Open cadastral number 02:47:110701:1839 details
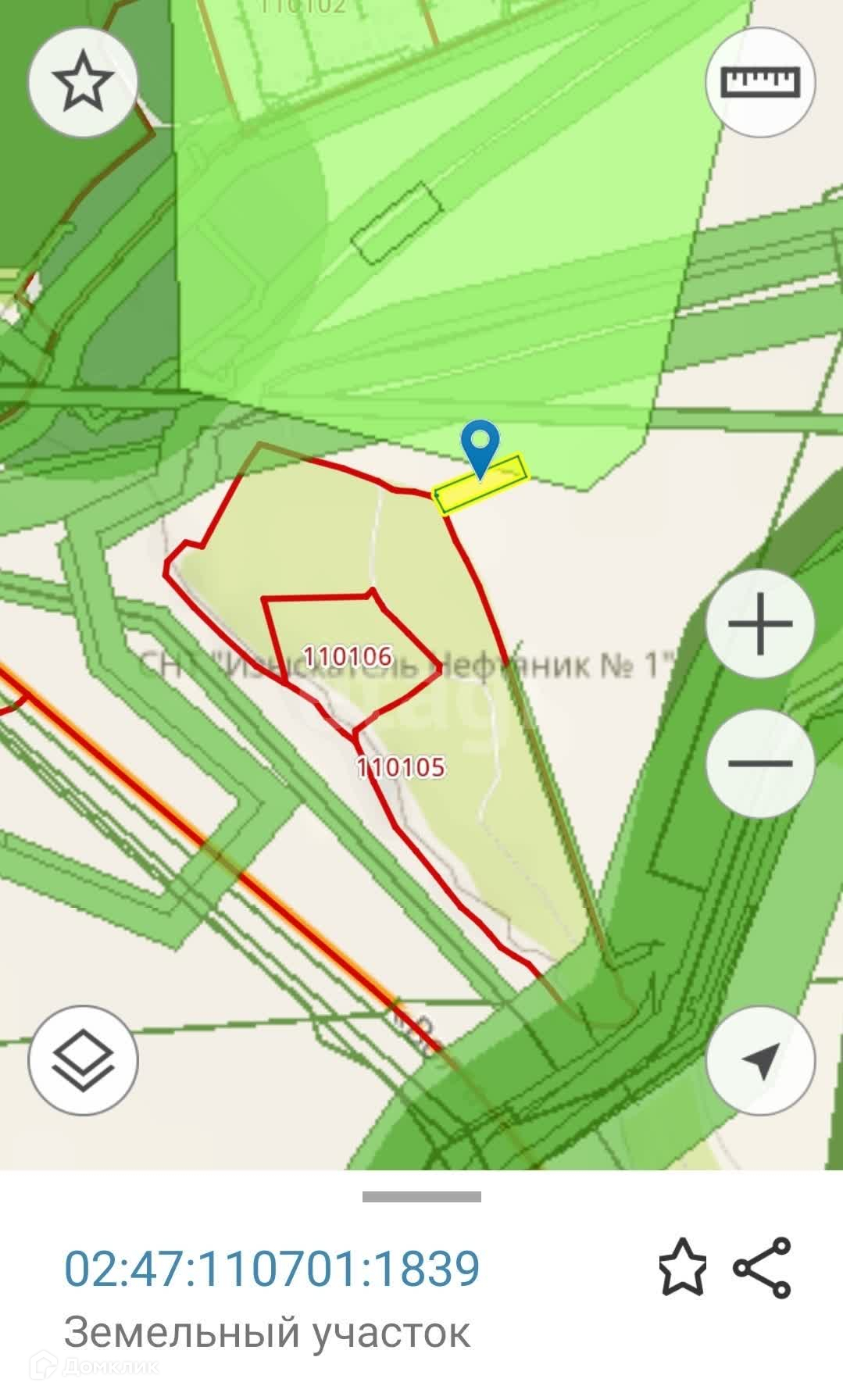This screenshot has height=1400, width=843. (272, 1268)
